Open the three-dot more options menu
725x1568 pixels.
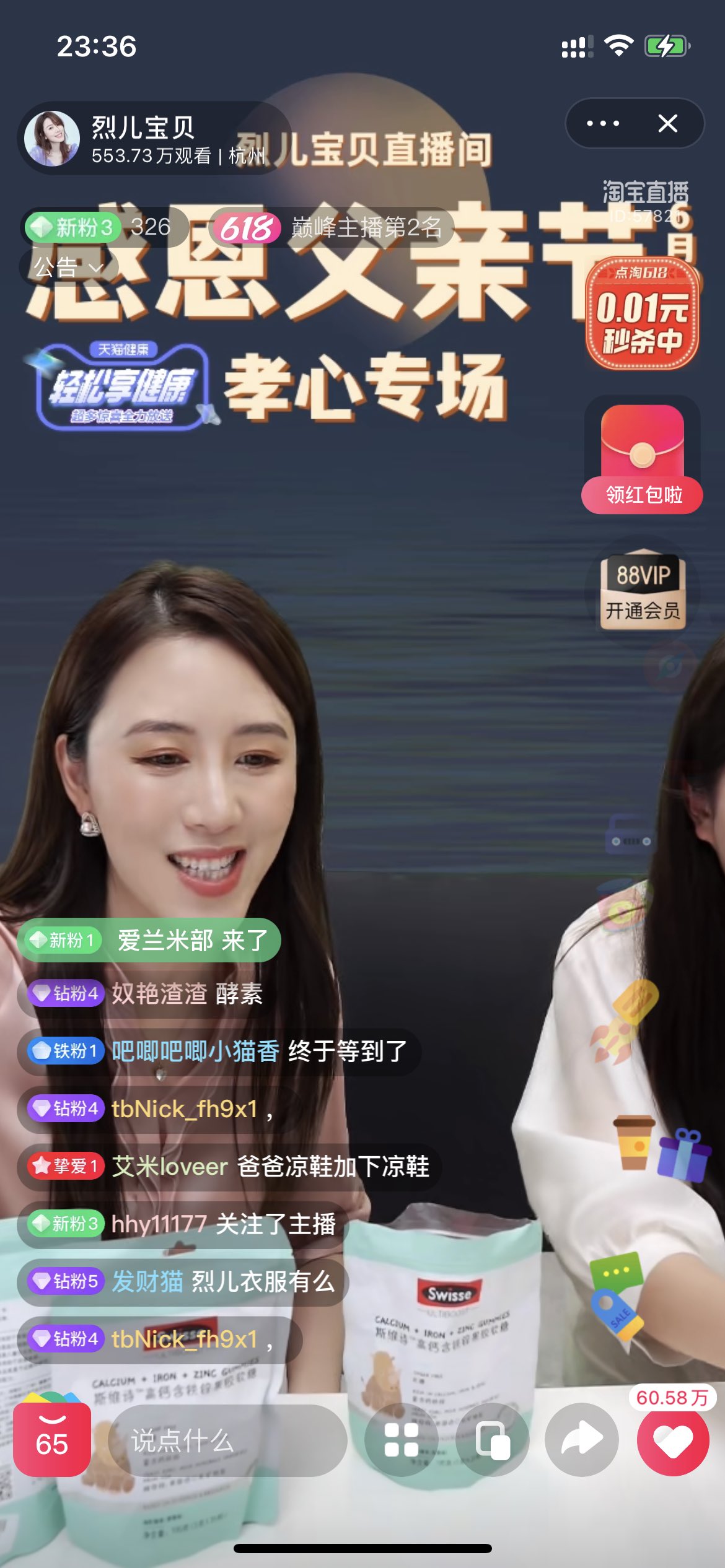click(602, 123)
